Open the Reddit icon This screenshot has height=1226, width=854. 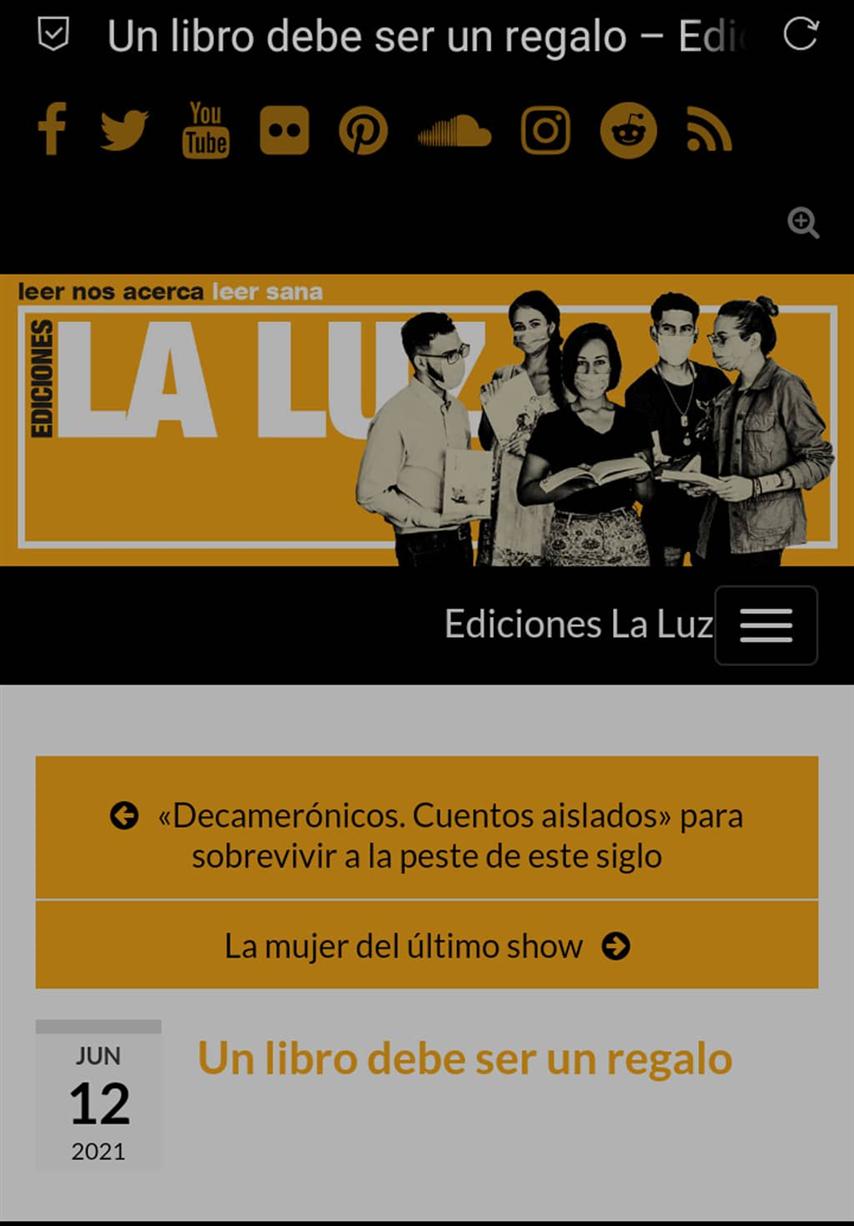click(x=628, y=131)
